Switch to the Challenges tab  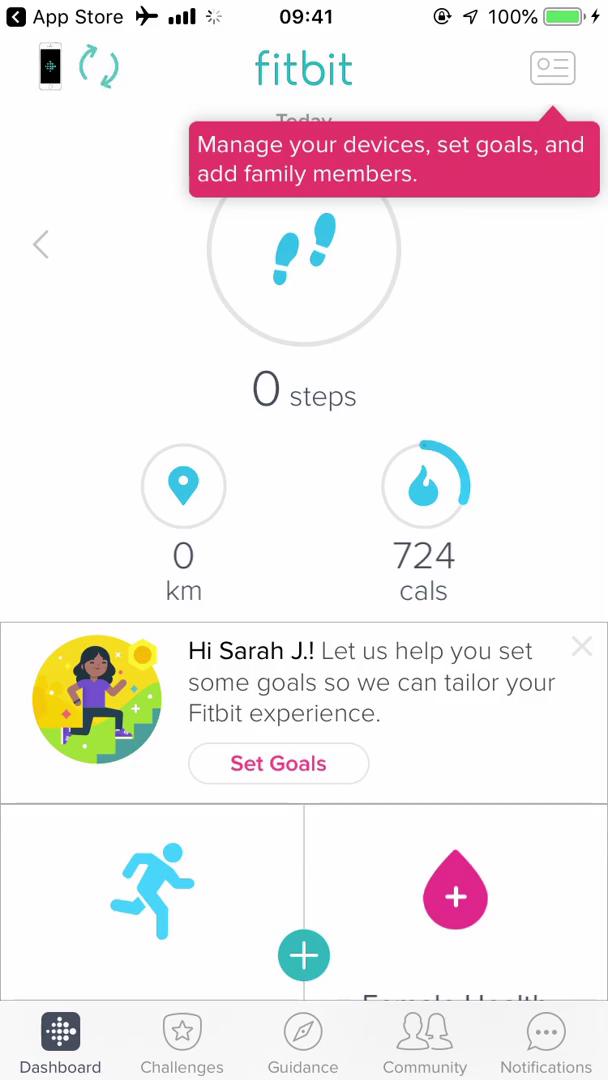[182, 1043]
